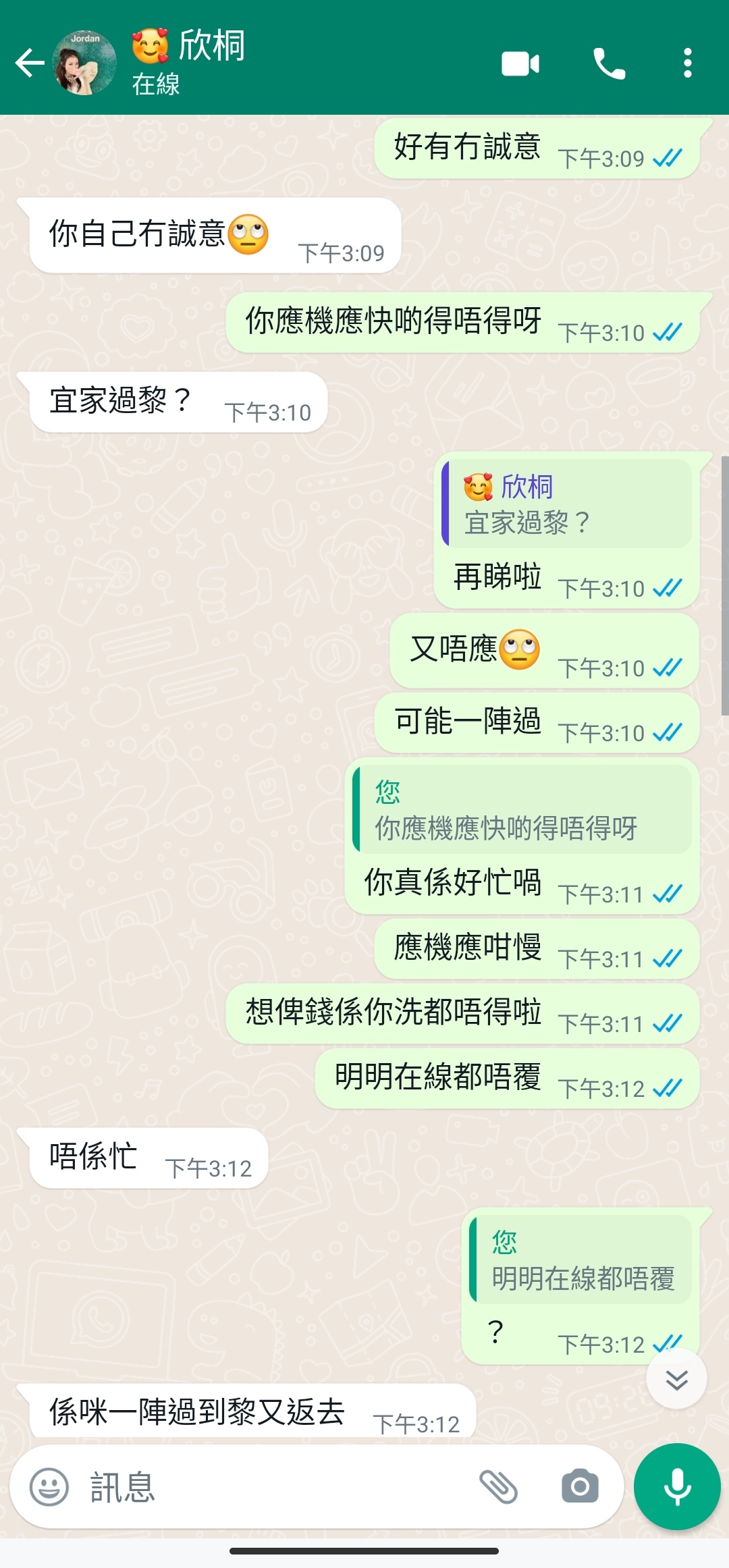
Task: Attach a file with the paperclip
Action: coord(498,1487)
